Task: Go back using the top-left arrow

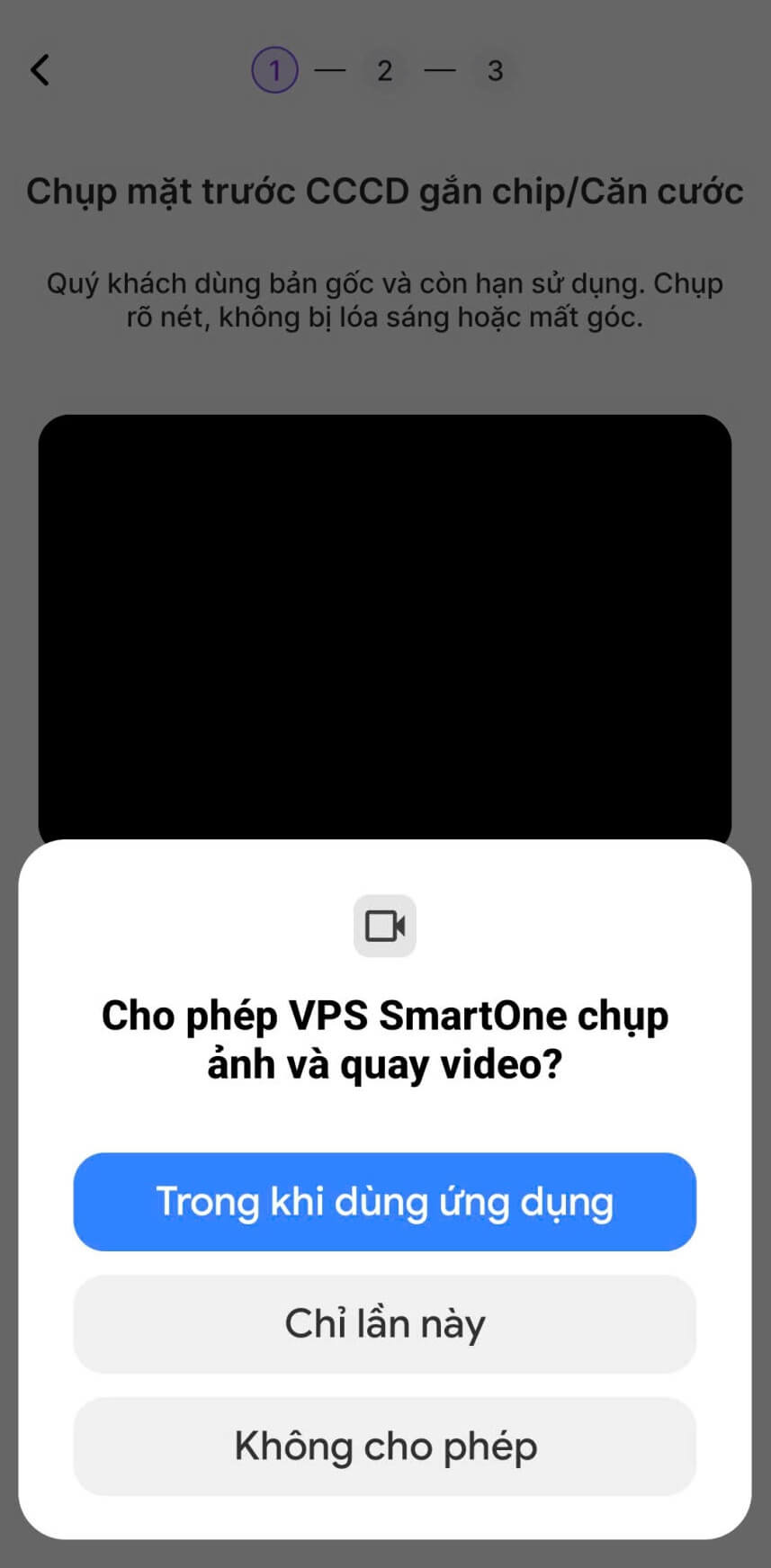Action: 40,70
